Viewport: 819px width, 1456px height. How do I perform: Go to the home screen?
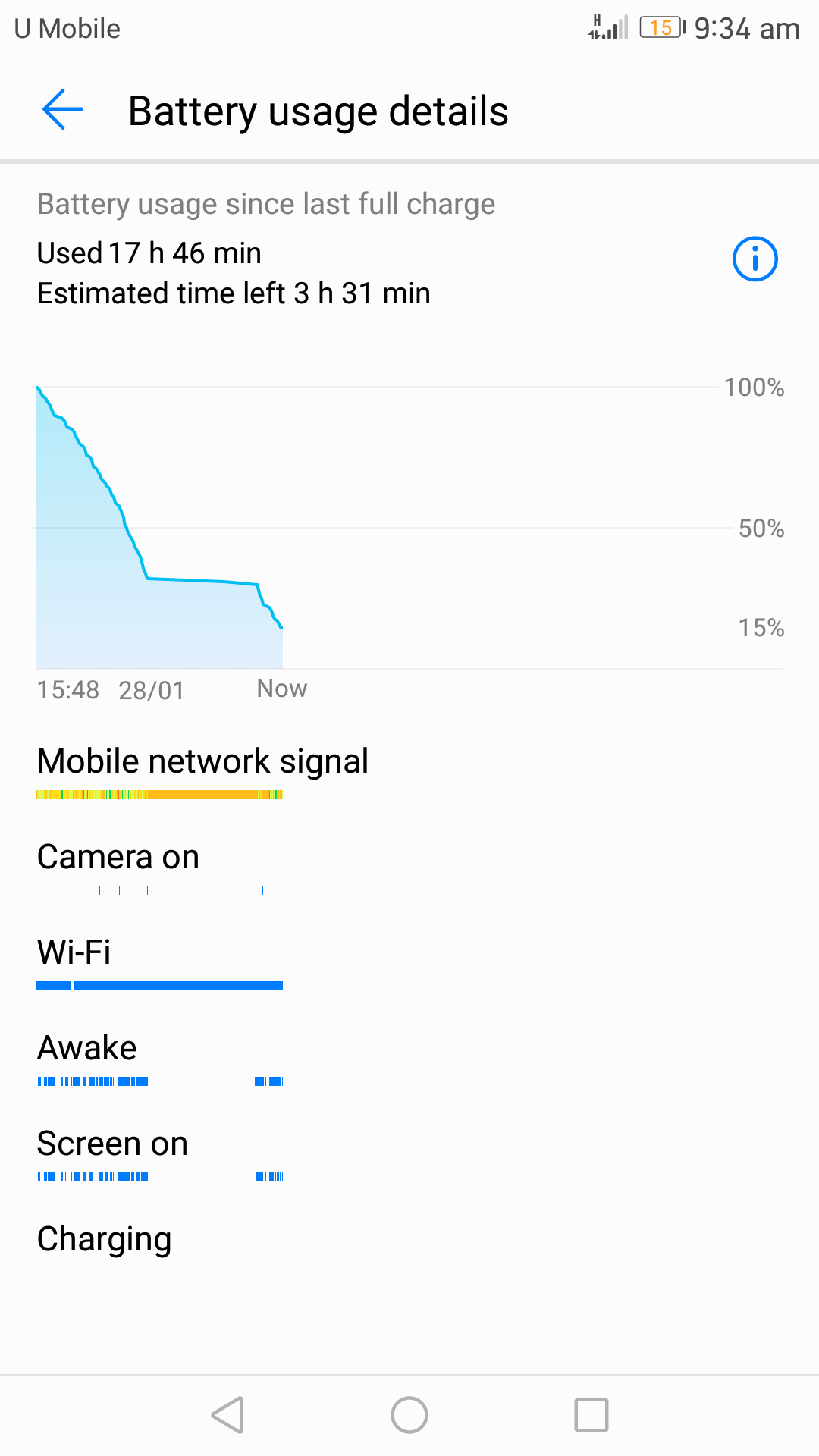pos(409,1415)
